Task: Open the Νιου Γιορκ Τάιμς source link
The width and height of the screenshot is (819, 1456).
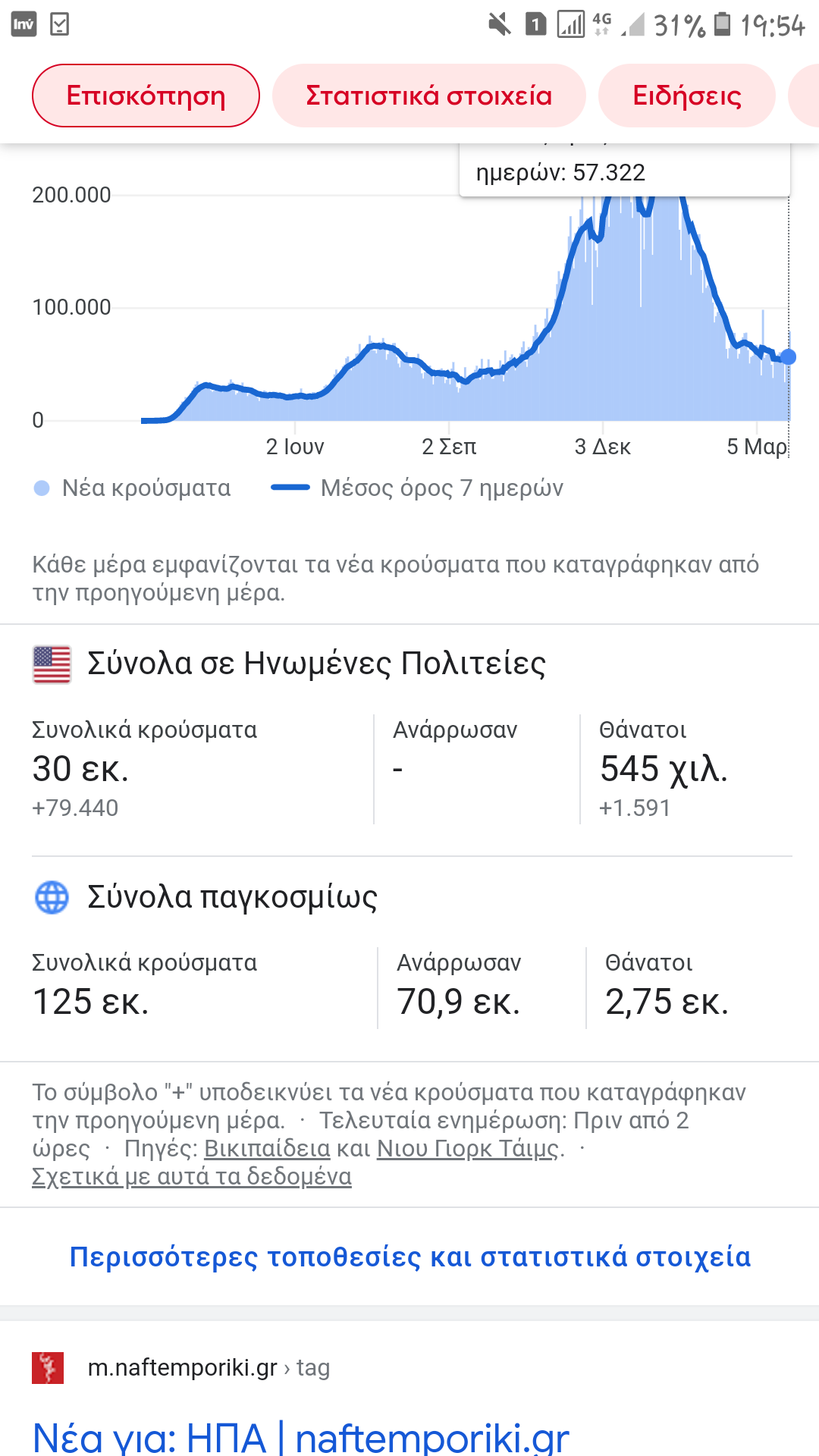Action: pos(468,1149)
